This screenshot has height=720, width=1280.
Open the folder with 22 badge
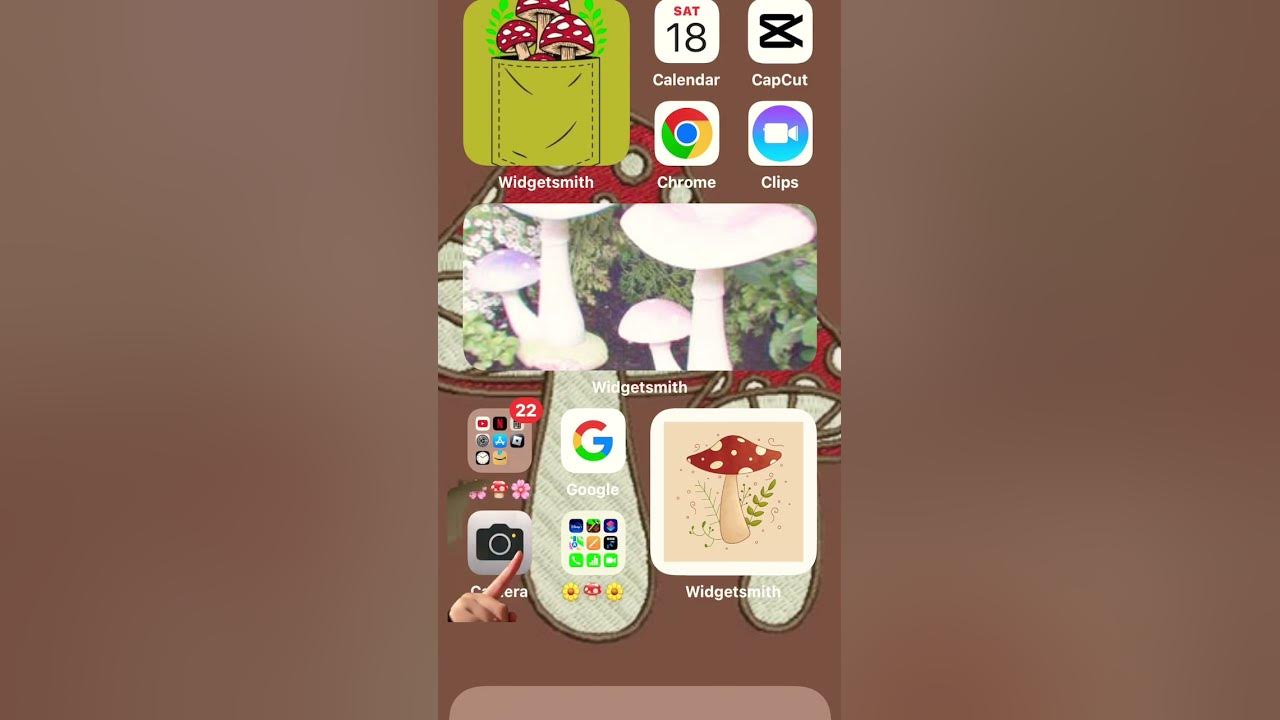click(x=499, y=441)
